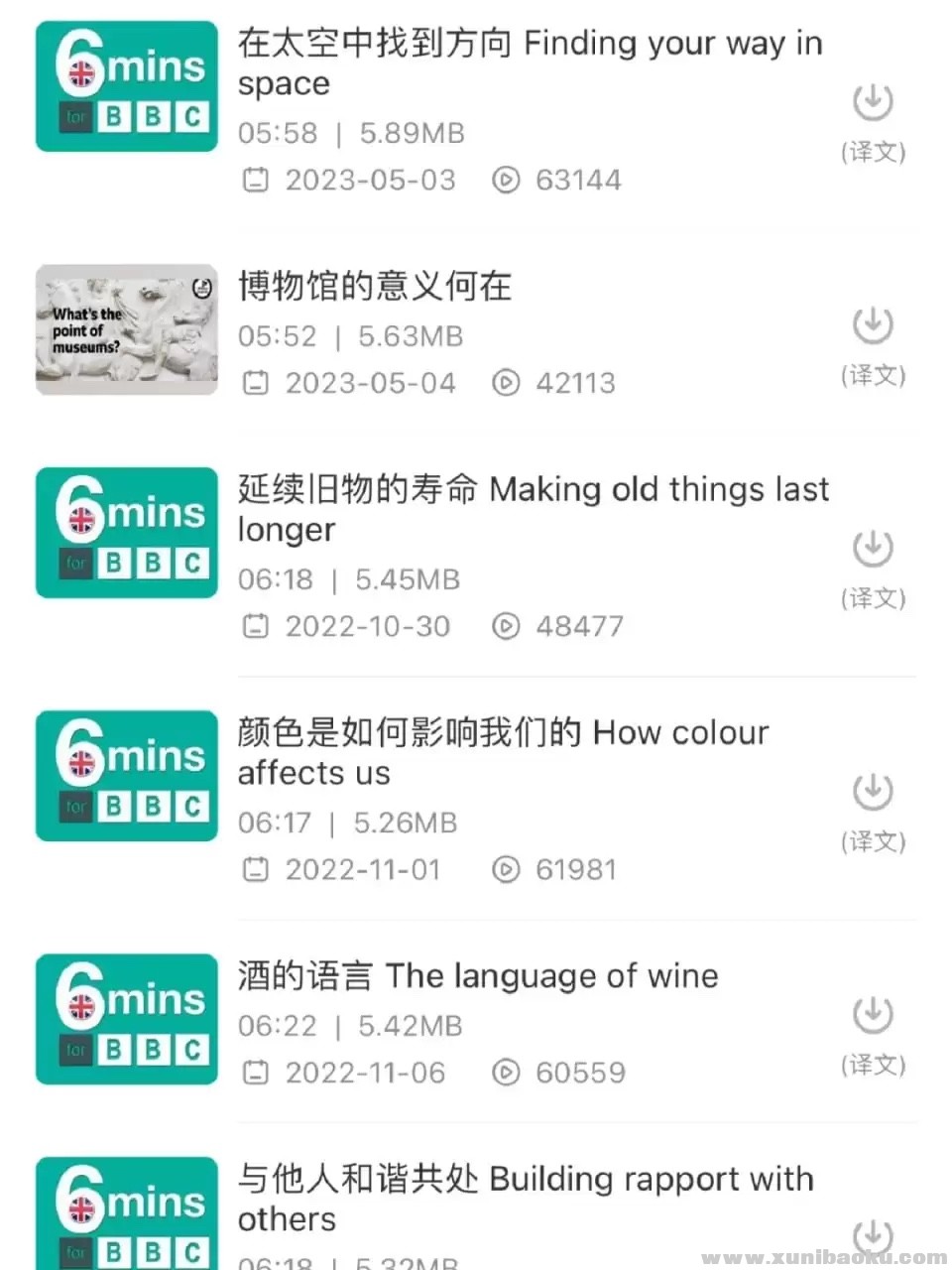Download 'Making old things last longer'
This screenshot has height=1270, width=952.
click(872, 547)
